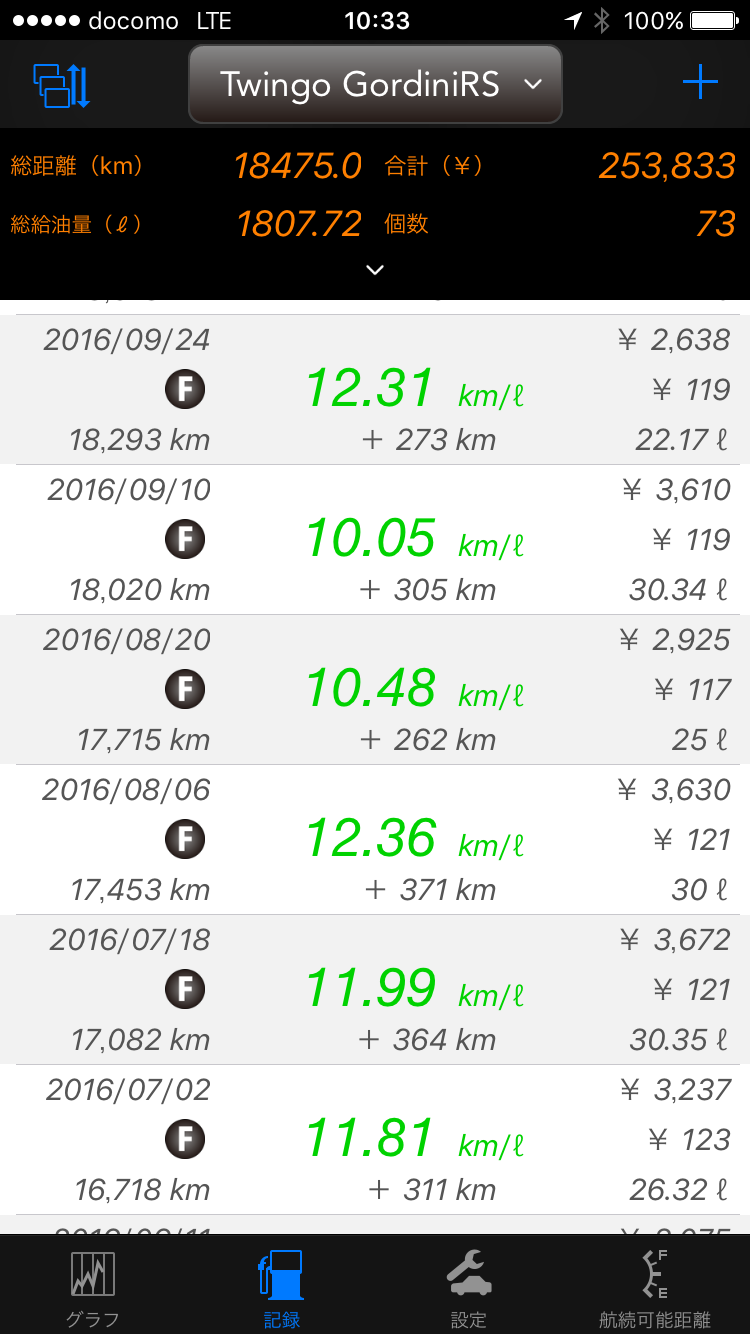Expand the summary panel chevron

click(x=375, y=270)
